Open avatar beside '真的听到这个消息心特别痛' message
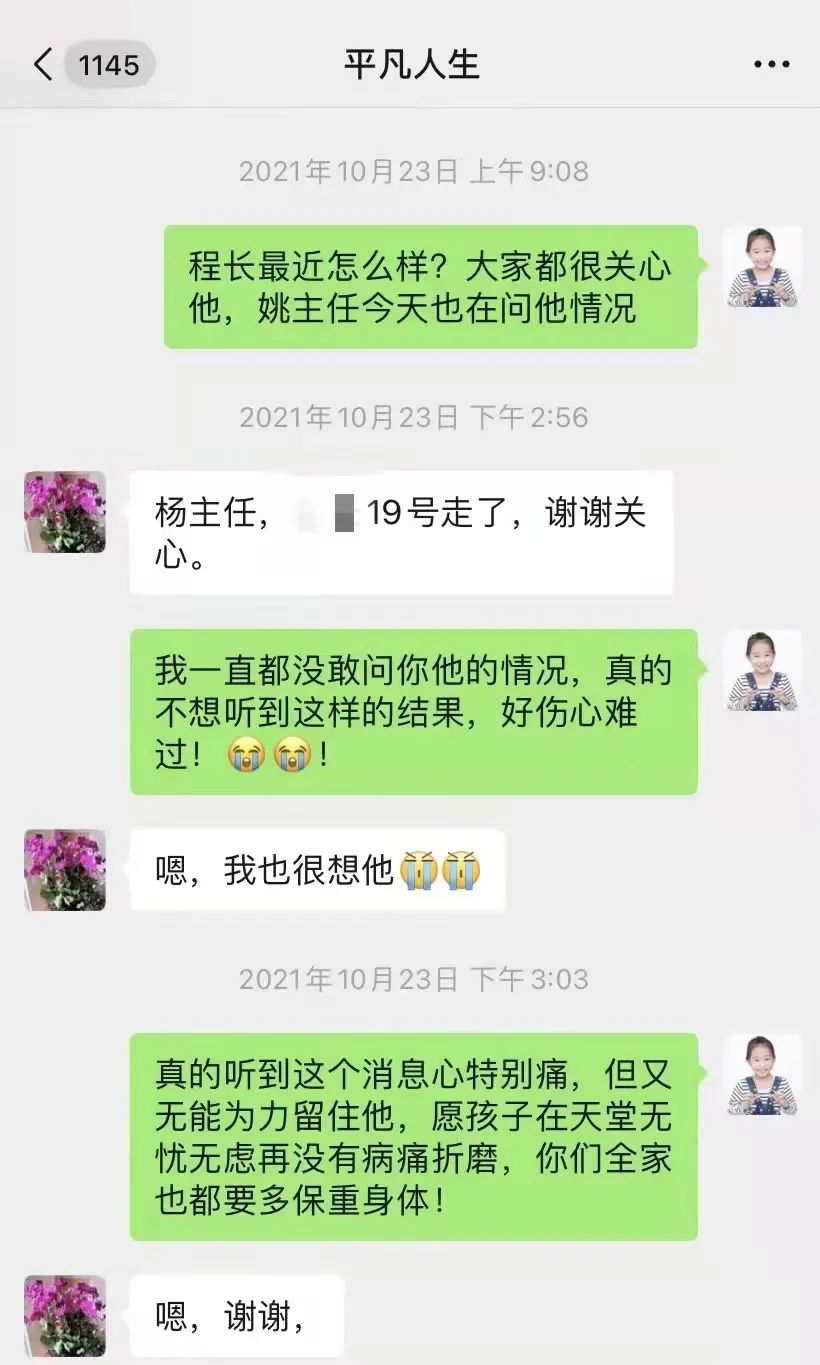Screen dimensions: 820x1365 tap(762, 1075)
